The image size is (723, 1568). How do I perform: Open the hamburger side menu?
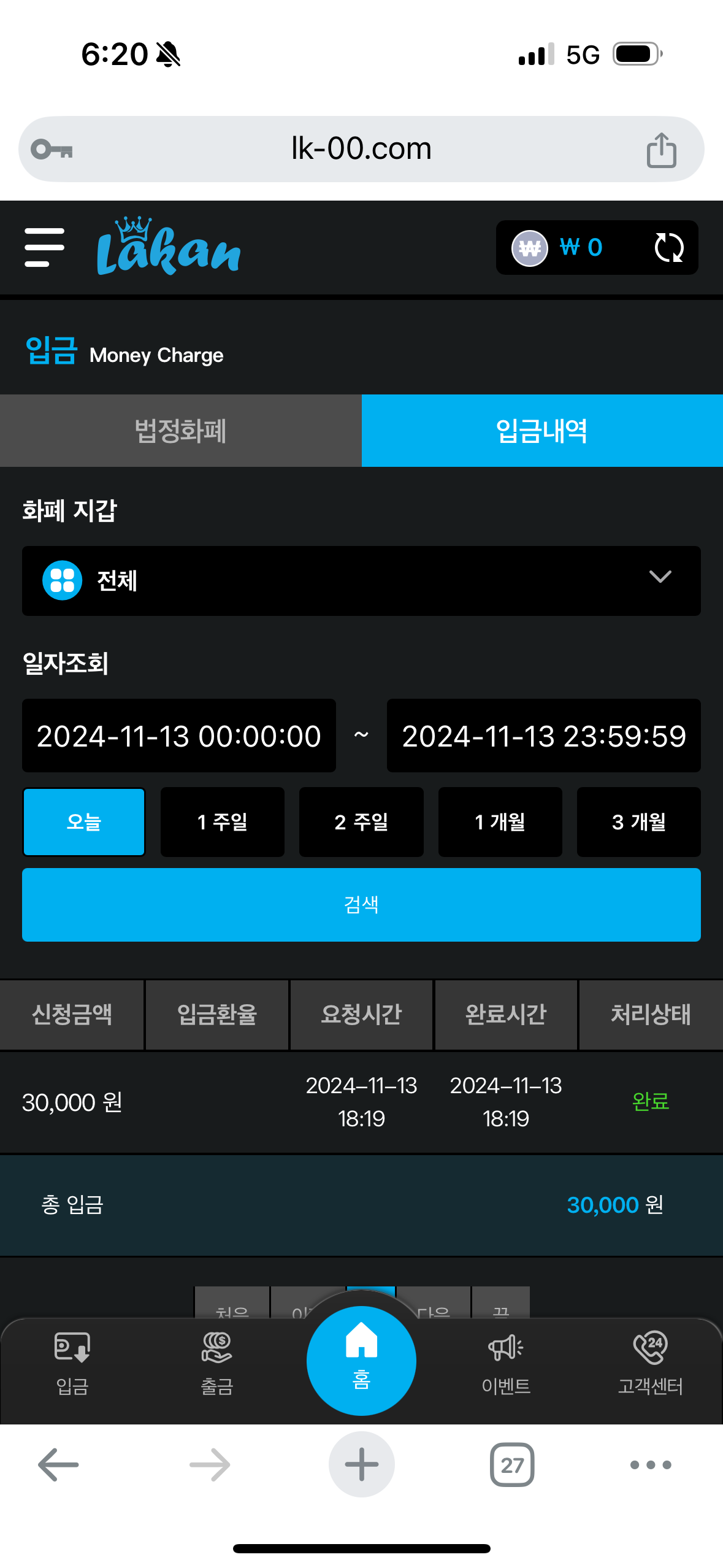[44, 247]
